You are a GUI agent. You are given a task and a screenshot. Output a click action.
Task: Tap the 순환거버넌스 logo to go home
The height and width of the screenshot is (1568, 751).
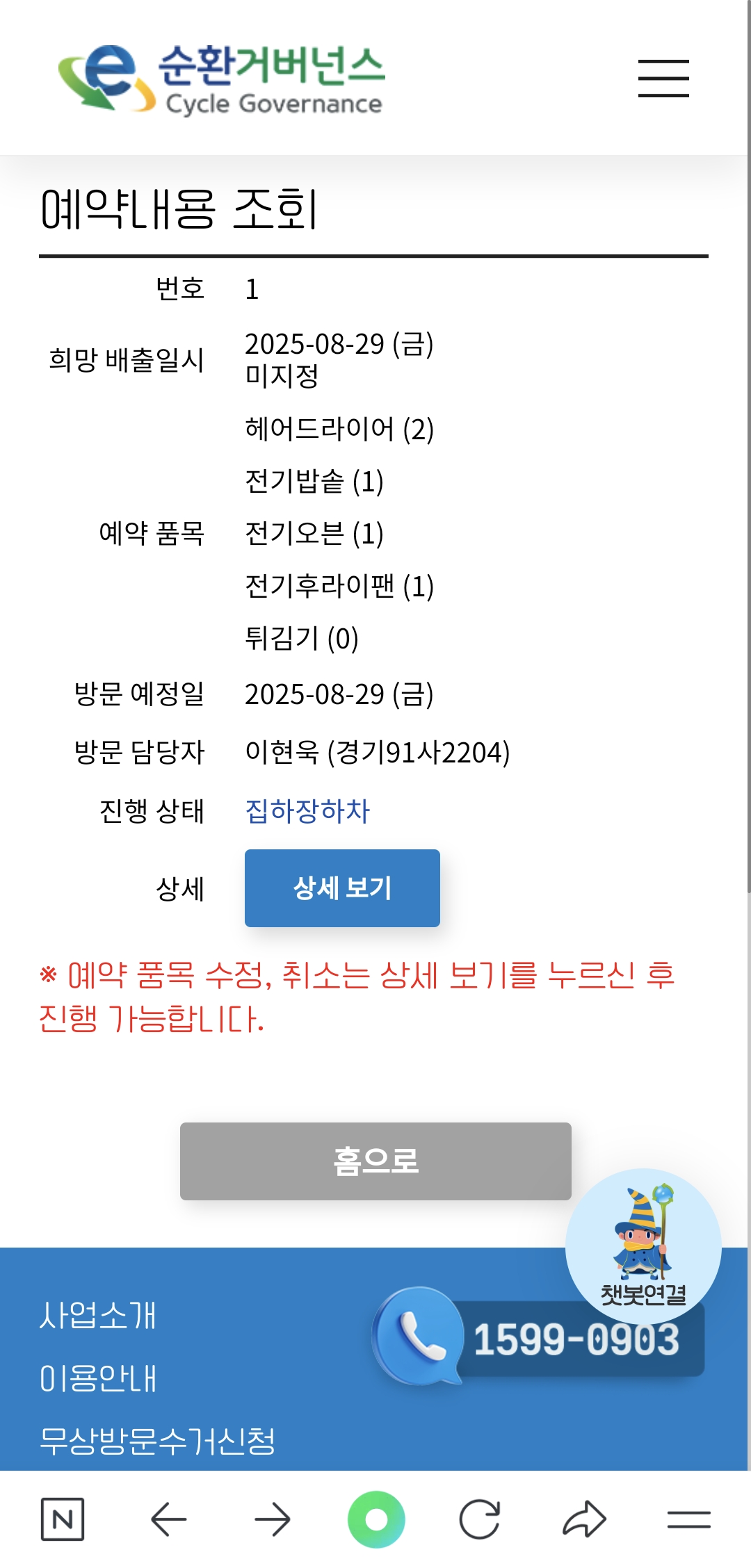[221, 79]
